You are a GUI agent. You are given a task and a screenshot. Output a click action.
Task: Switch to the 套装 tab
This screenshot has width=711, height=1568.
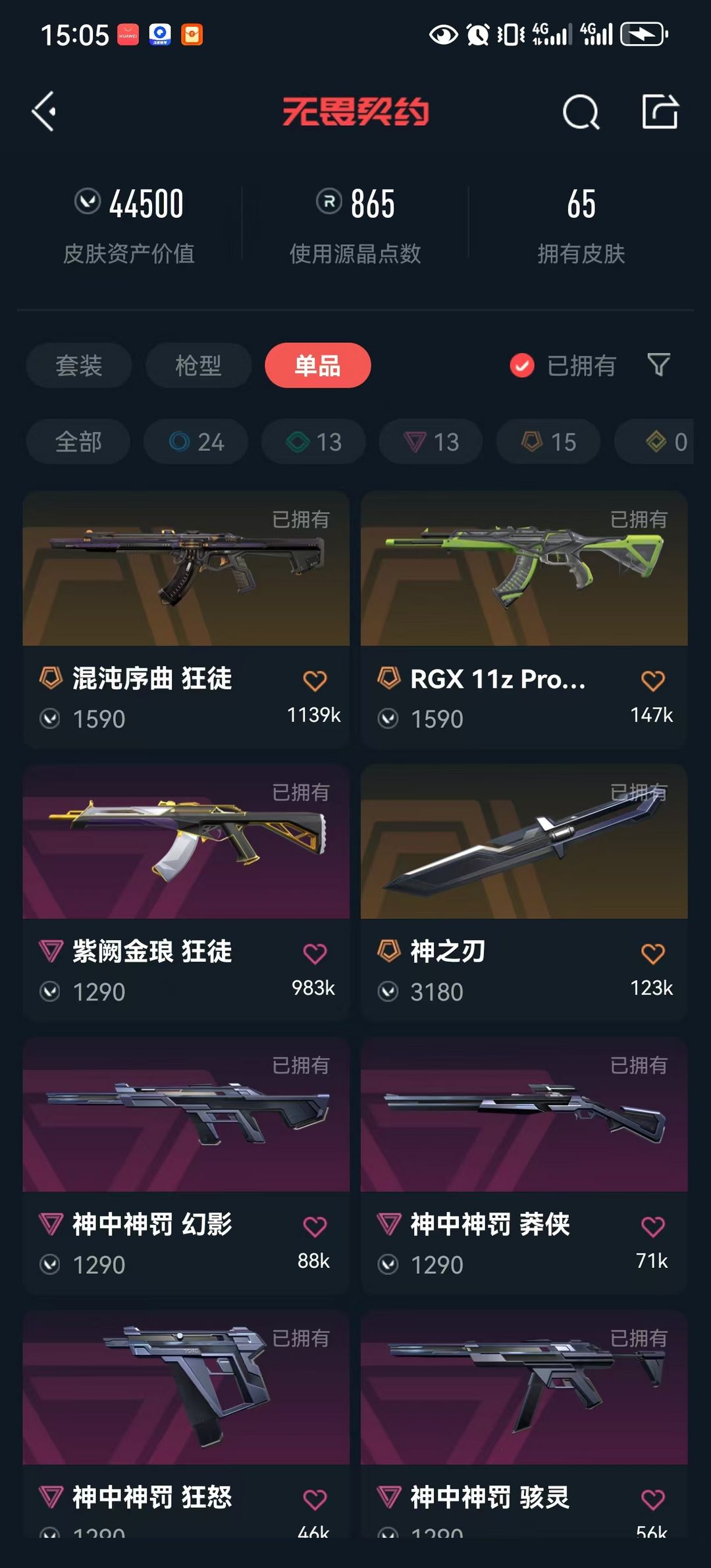(x=79, y=365)
